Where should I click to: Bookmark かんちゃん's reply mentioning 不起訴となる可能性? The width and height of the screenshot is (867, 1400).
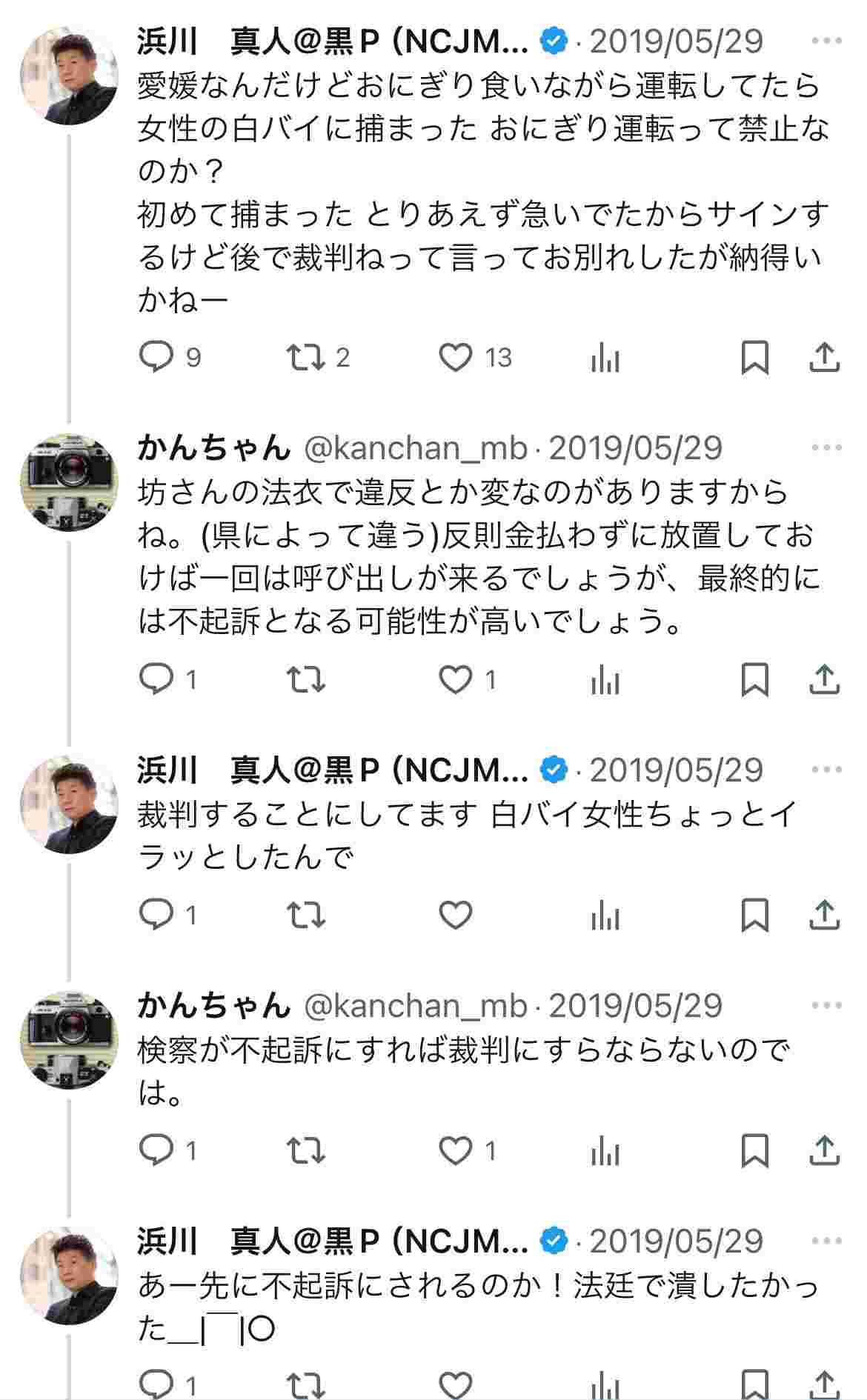tap(754, 680)
